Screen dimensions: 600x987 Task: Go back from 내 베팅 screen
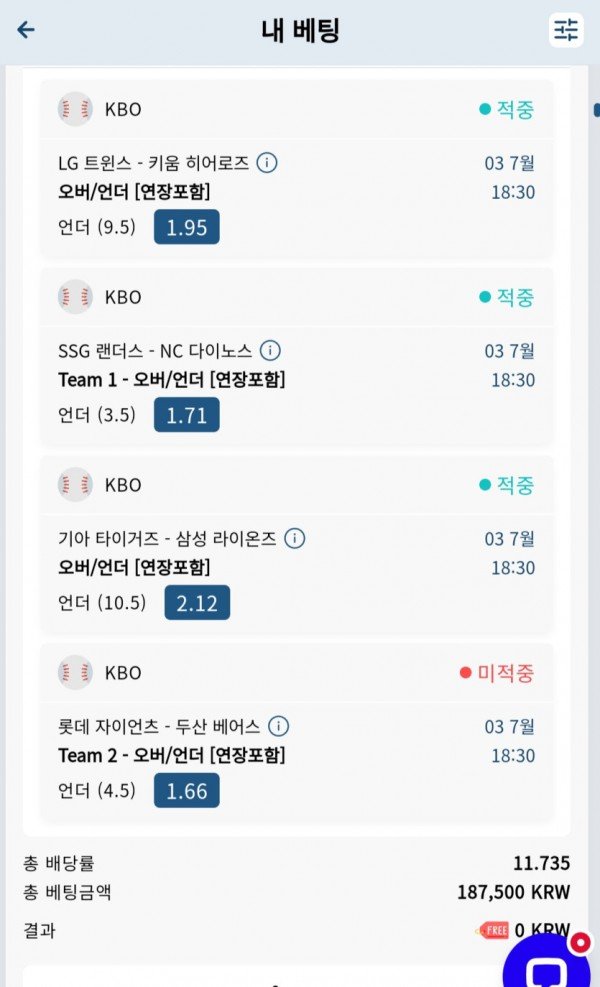click(26, 30)
